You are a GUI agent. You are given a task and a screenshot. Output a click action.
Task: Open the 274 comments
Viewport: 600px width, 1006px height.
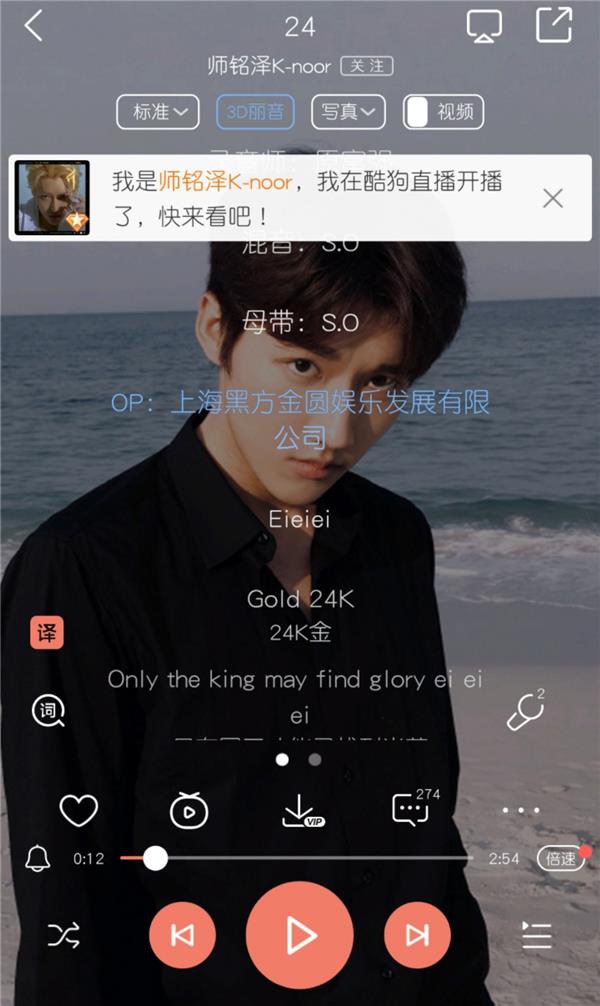411,809
